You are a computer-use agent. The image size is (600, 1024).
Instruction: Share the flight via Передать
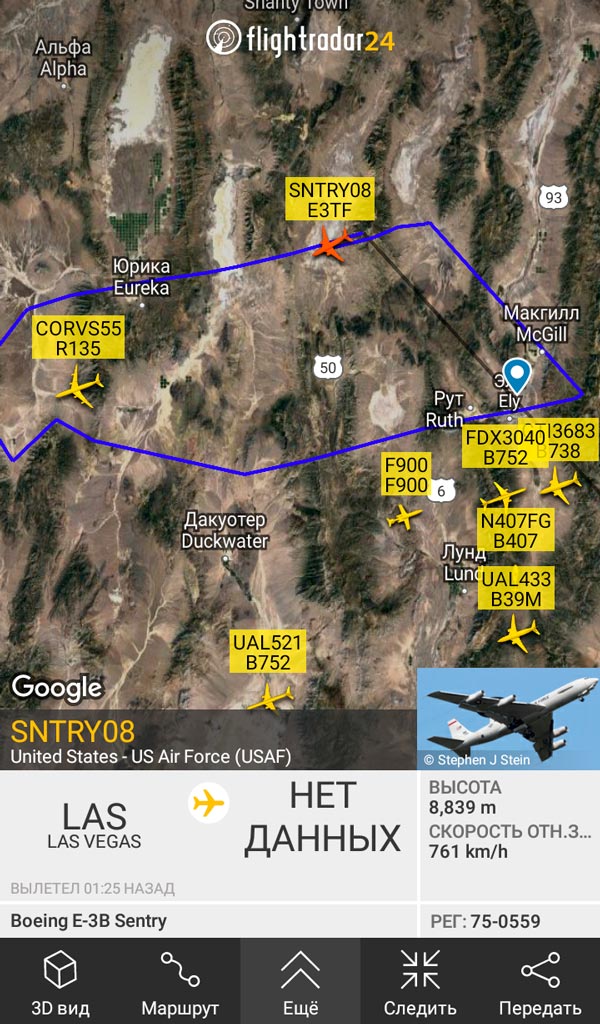pos(540,982)
